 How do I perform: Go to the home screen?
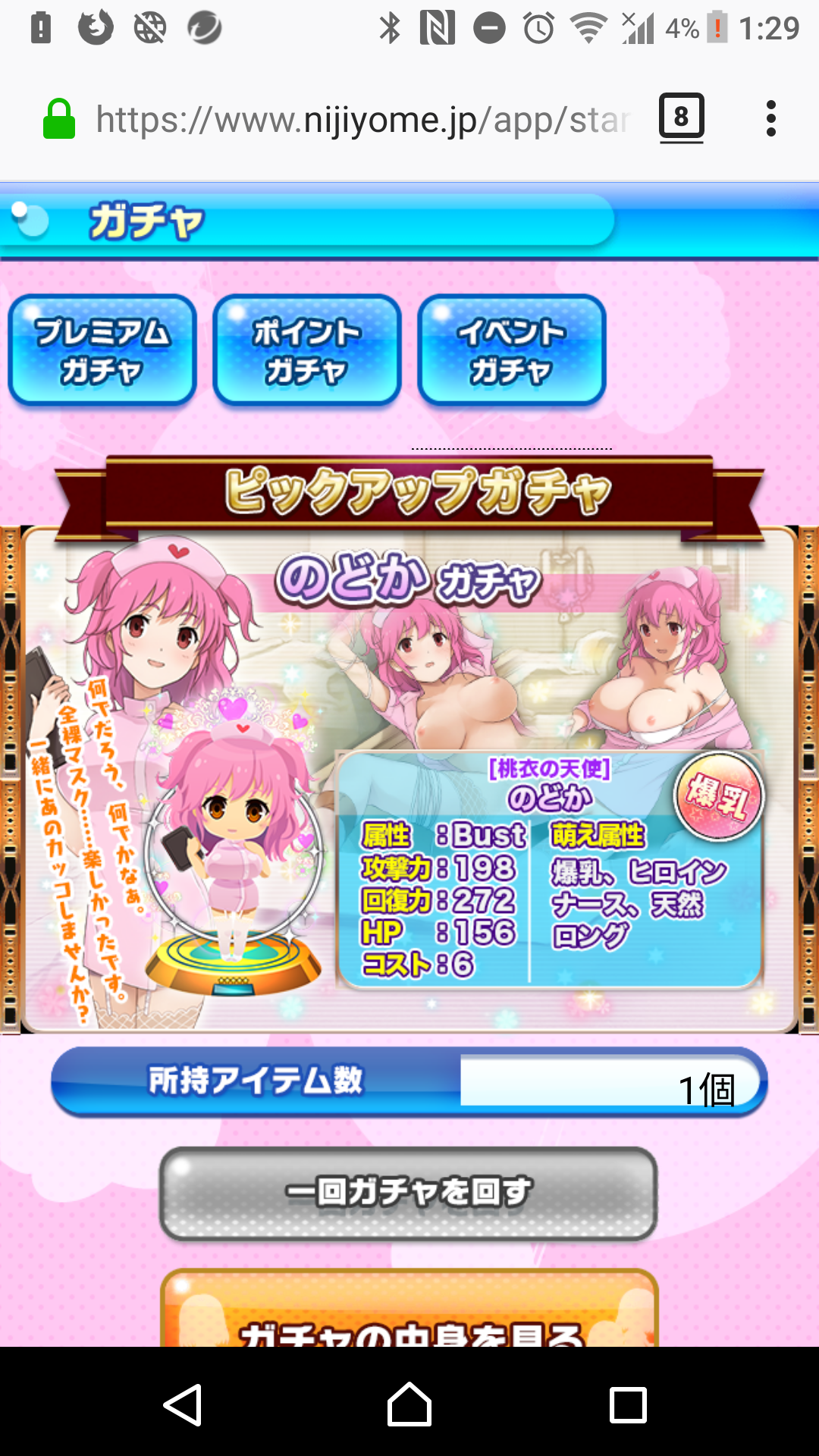(x=409, y=1404)
